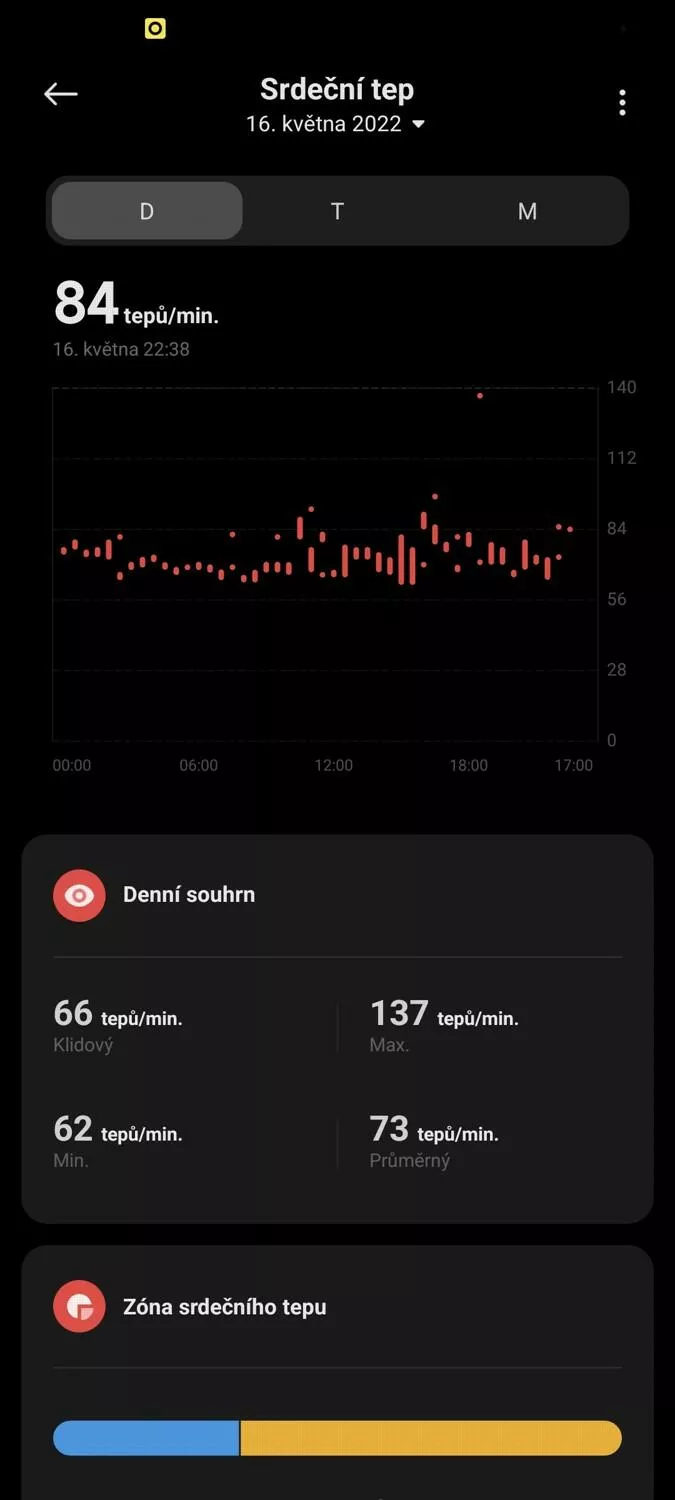The image size is (675, 1500).
Task: Go back using the arrow
Action: [x=61, y=94]
